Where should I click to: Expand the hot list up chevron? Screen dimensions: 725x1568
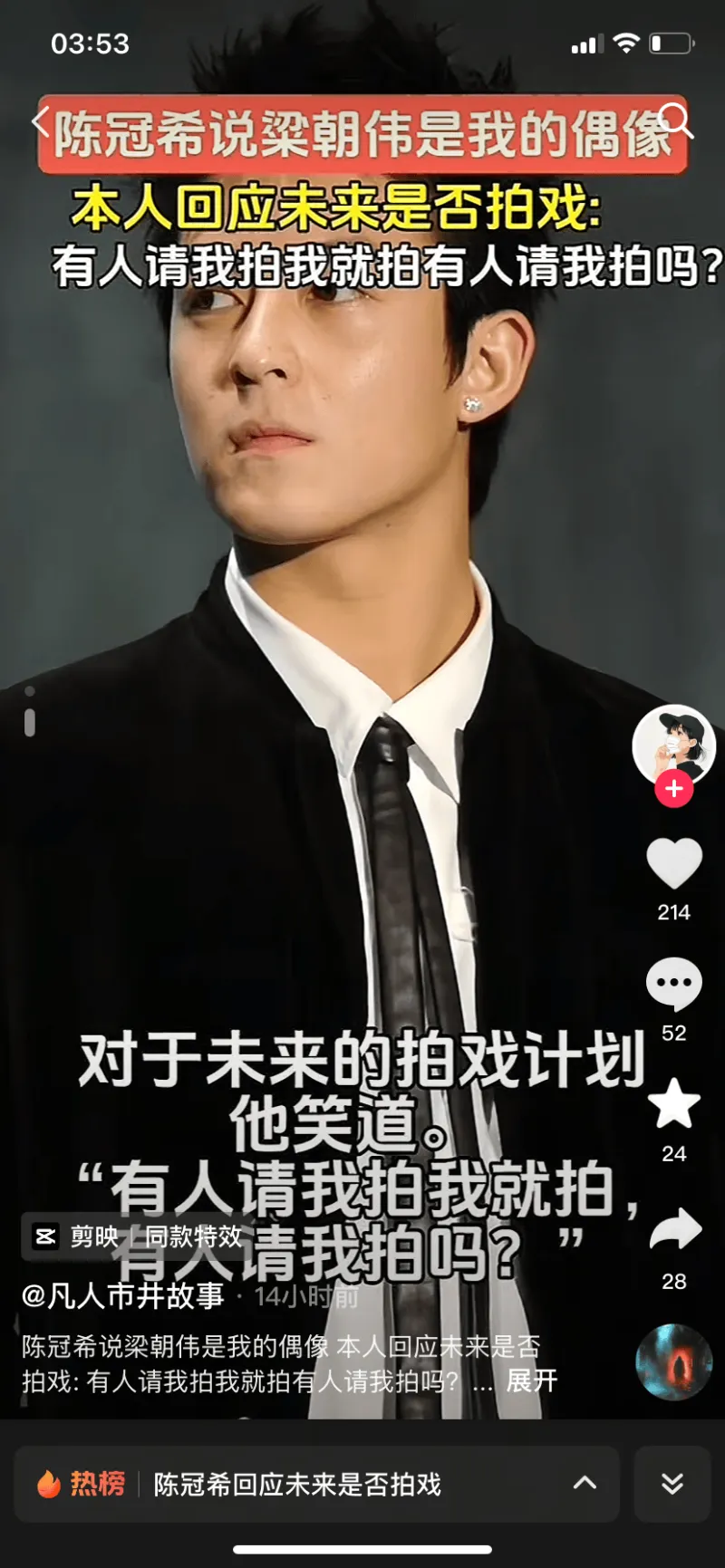pos(585,1483)
